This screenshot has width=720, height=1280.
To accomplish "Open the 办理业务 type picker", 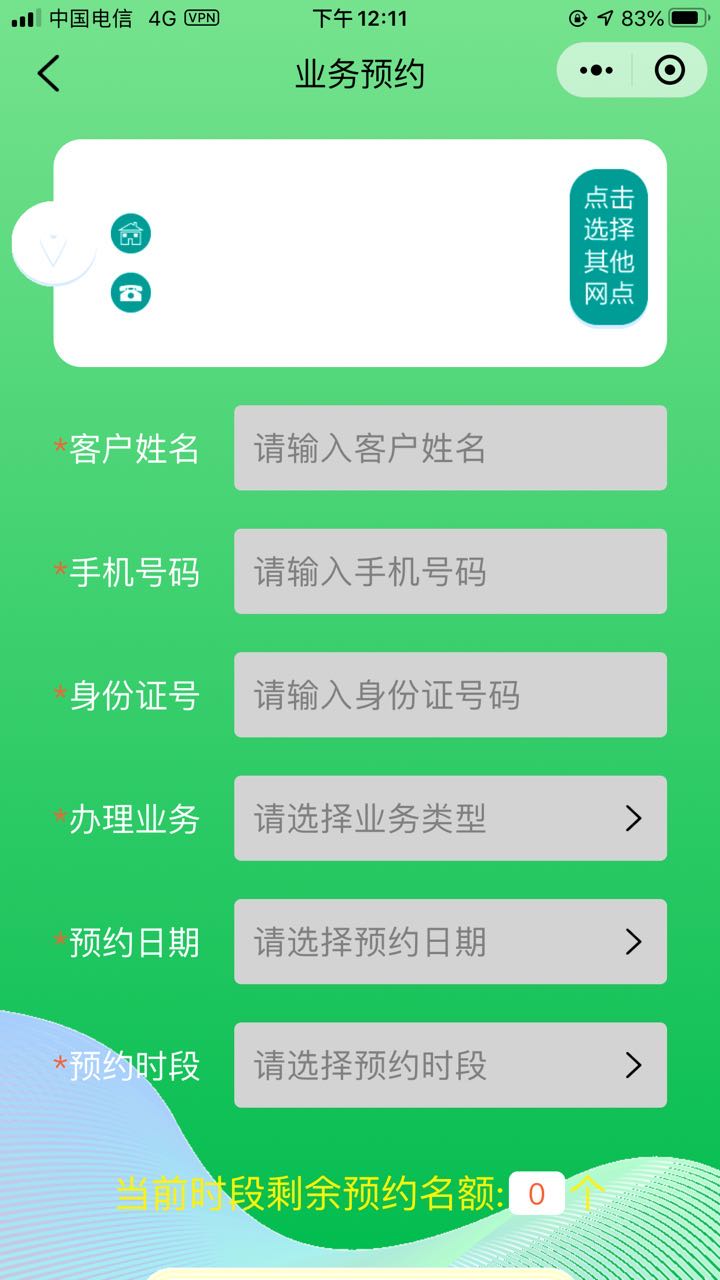I will [450, 818].
